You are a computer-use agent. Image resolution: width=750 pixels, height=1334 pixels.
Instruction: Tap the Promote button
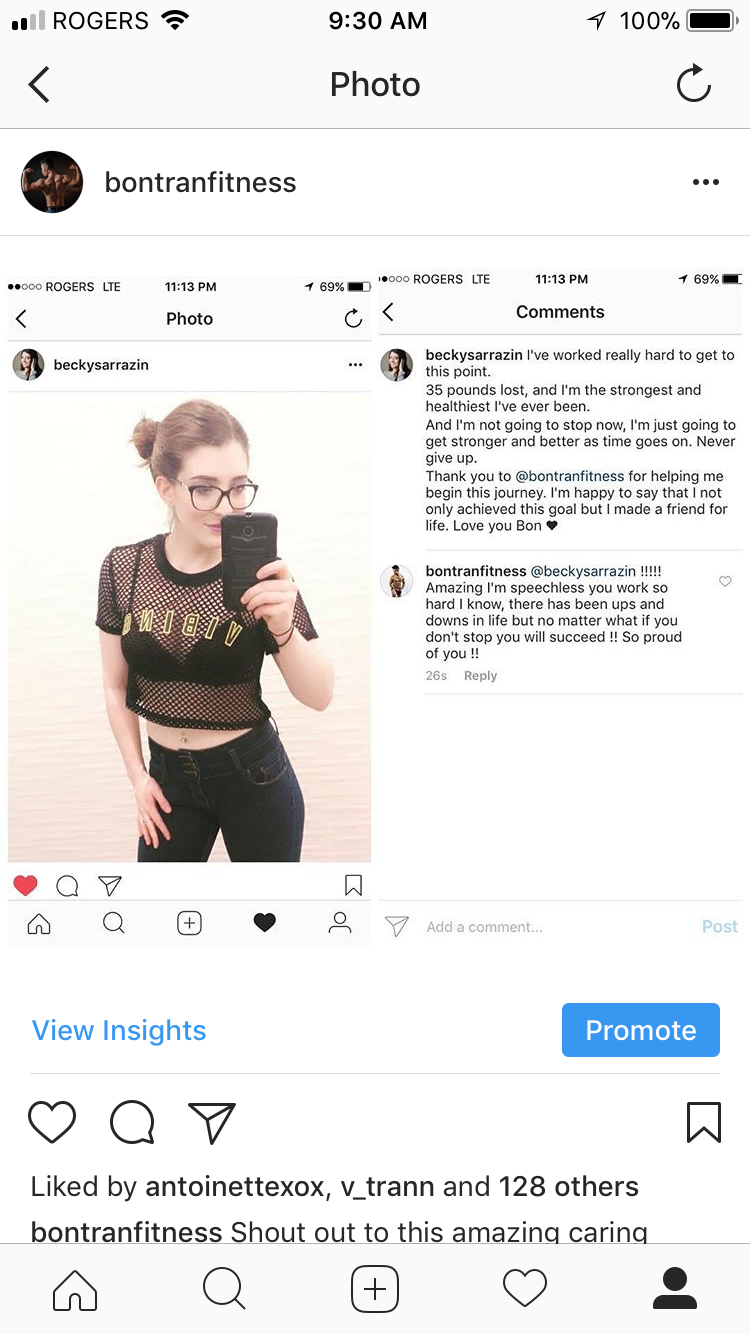coord(640,1030)
